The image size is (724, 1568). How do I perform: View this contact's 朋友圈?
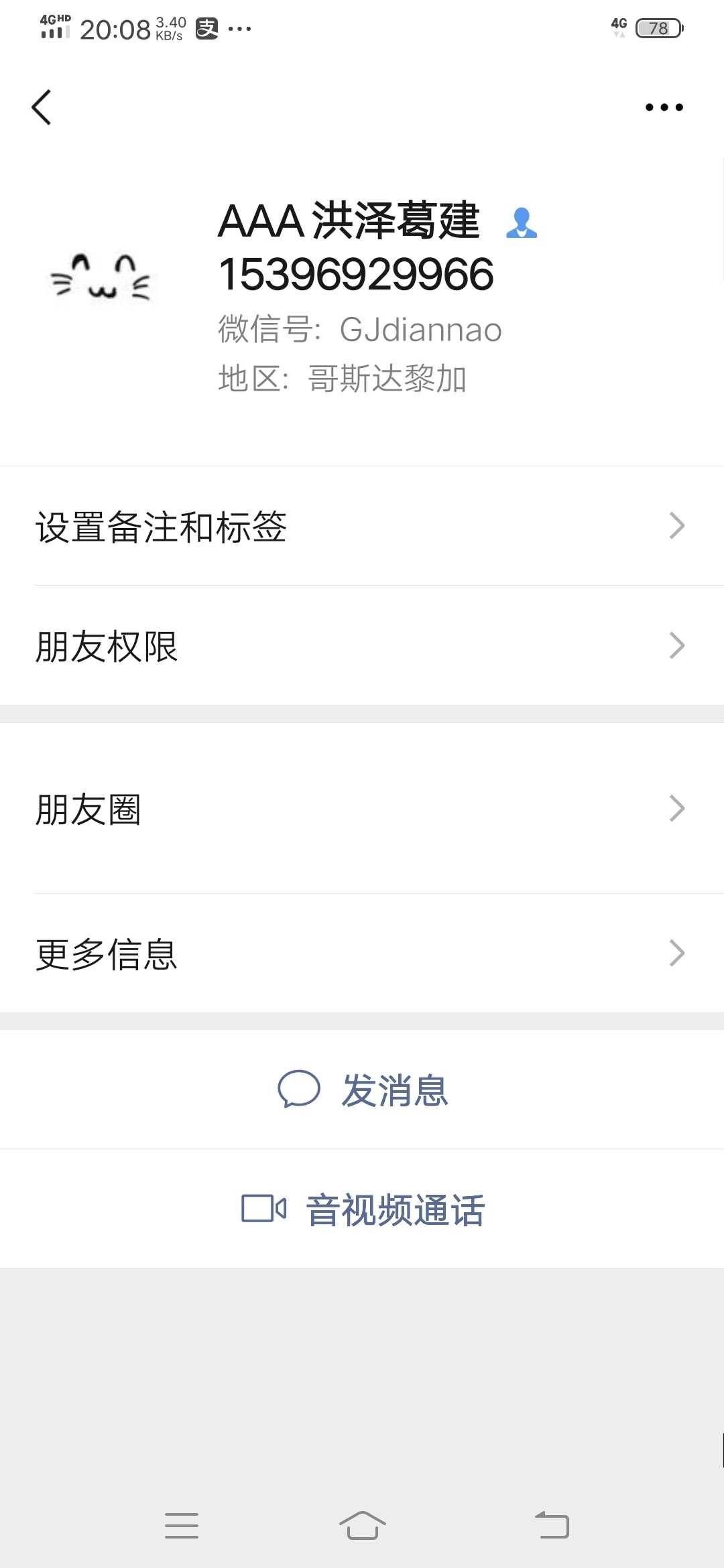(362, 808)
